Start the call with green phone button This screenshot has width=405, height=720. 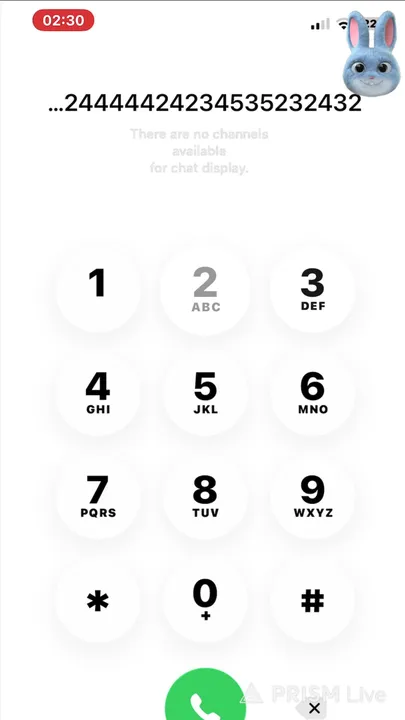click(205, 696)
